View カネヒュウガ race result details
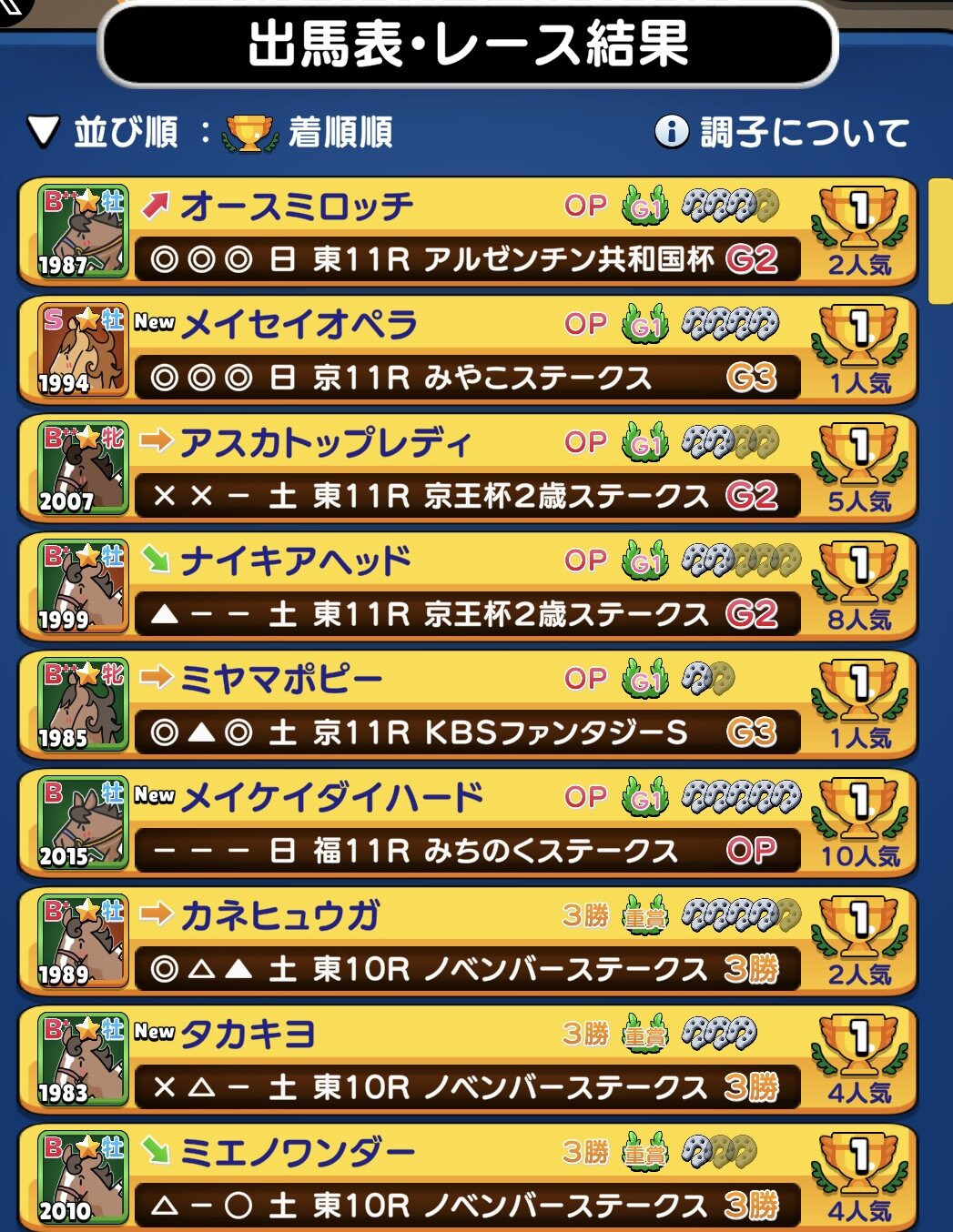This screenshot has width=953, height=1232. (x=466, y=942)
